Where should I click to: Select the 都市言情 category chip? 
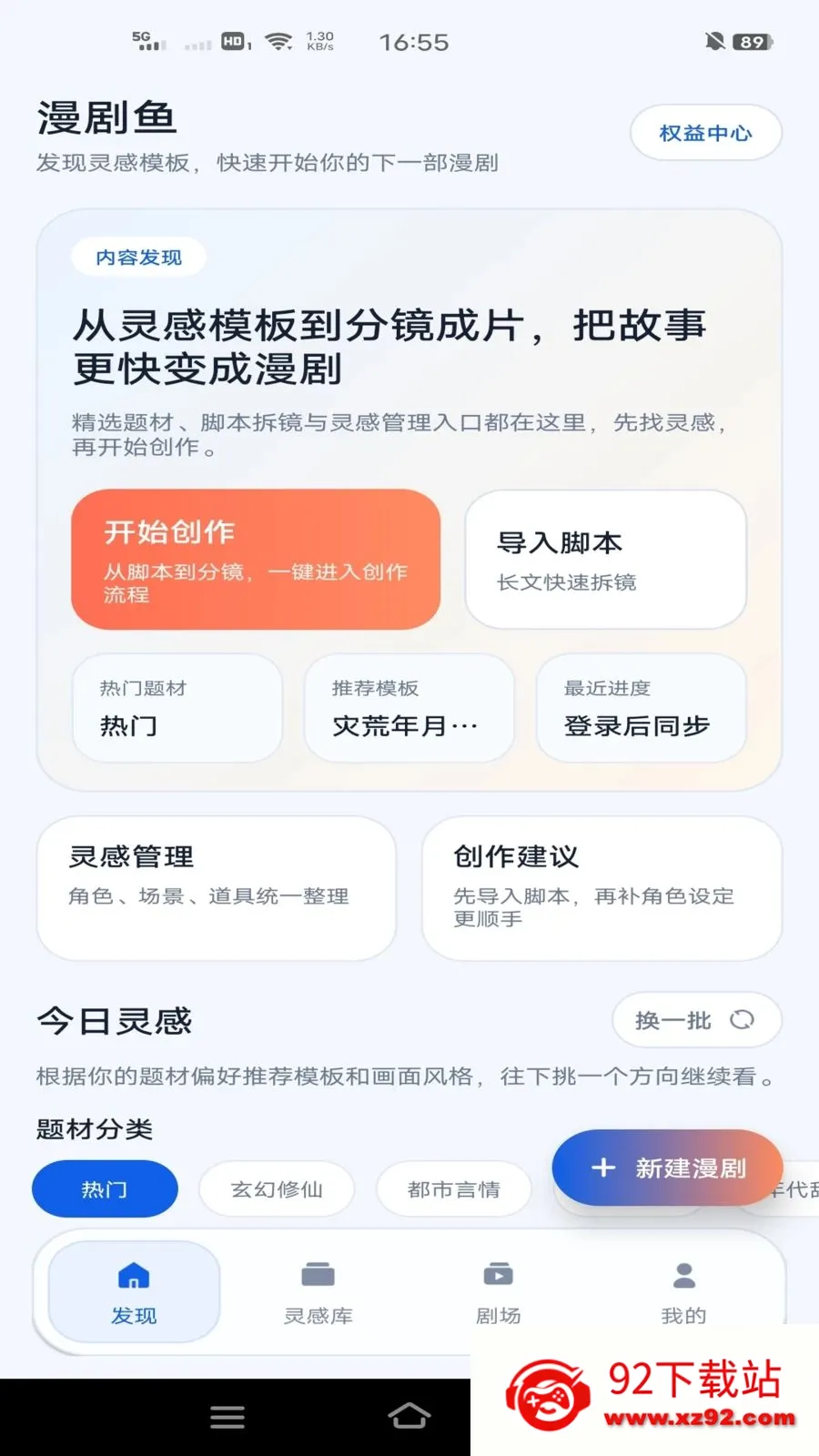[454, 1189]
